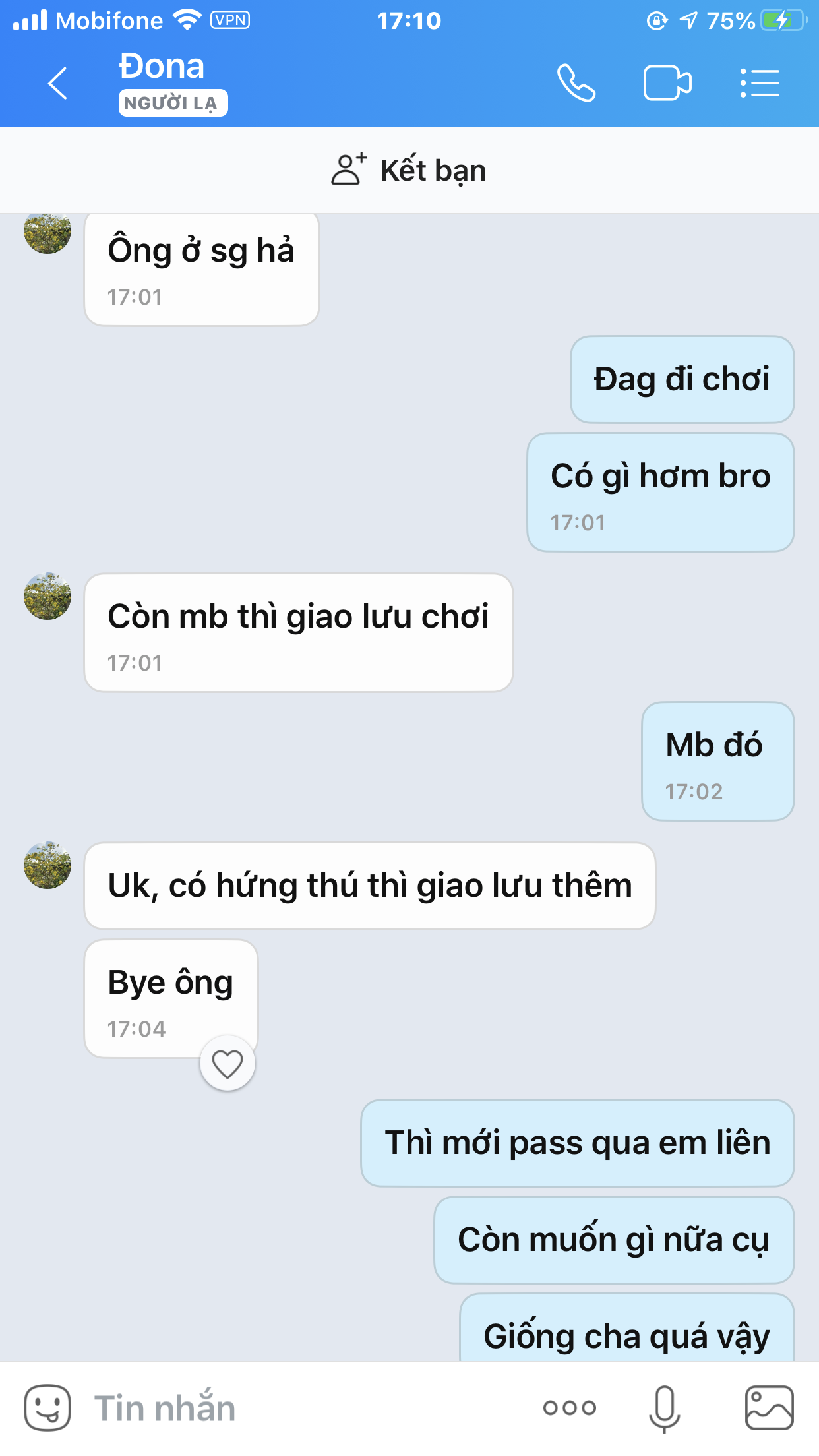The height and width of the screenshot is (1456, 819).
Task: Open the sticker and emoji picker
Action: (x=47, y=1408)
